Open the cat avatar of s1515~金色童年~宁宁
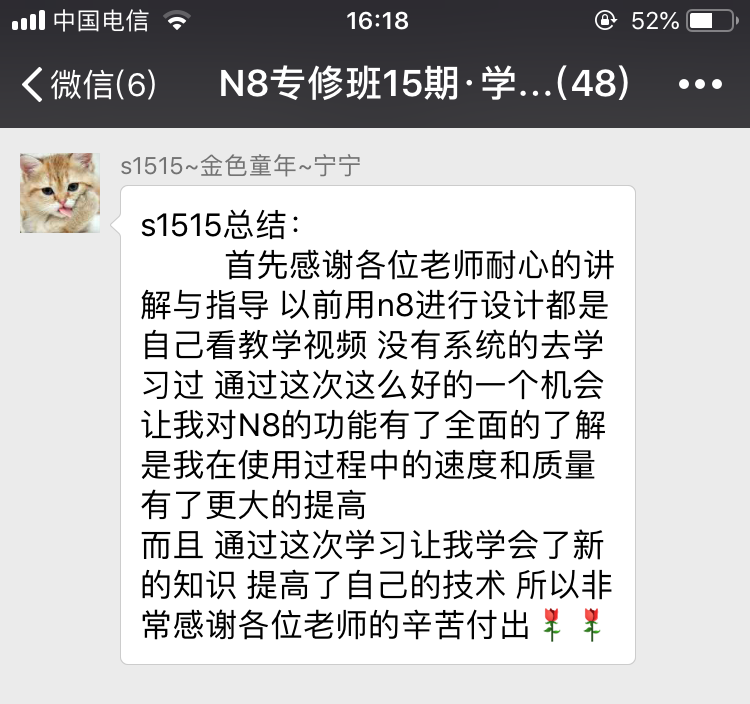The height and width of the screenshot is (704, 750). [x=60, y=193]
